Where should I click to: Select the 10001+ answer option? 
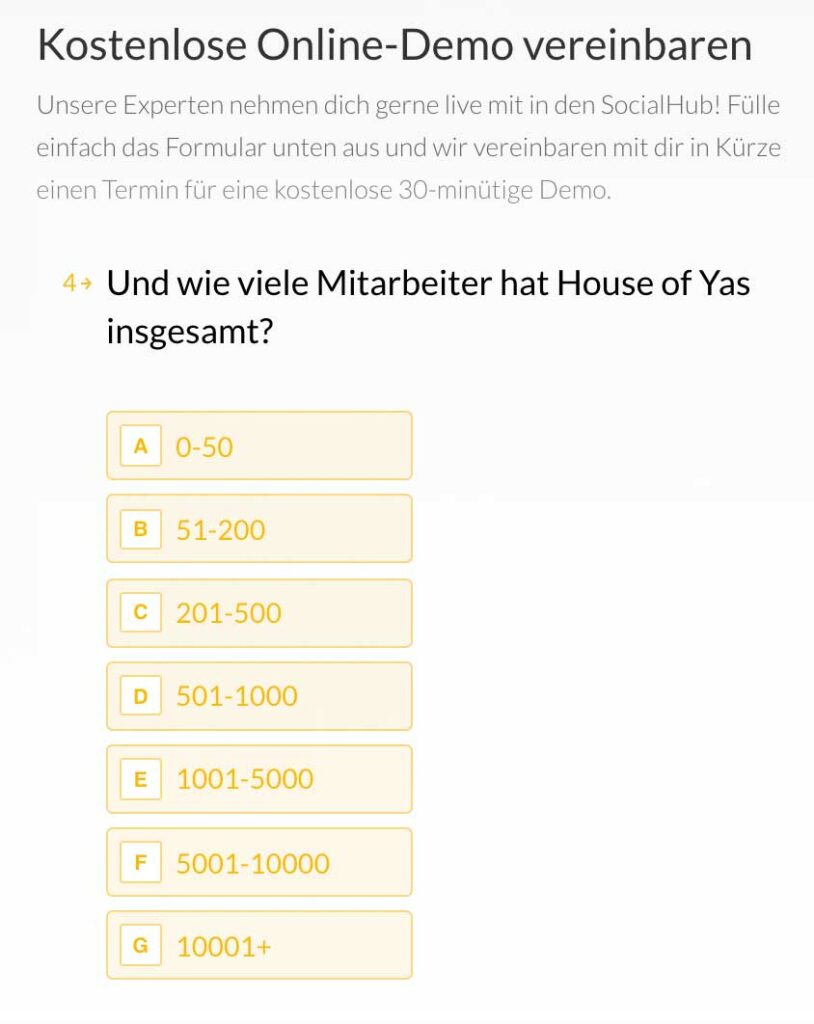(x=260, y=944)
